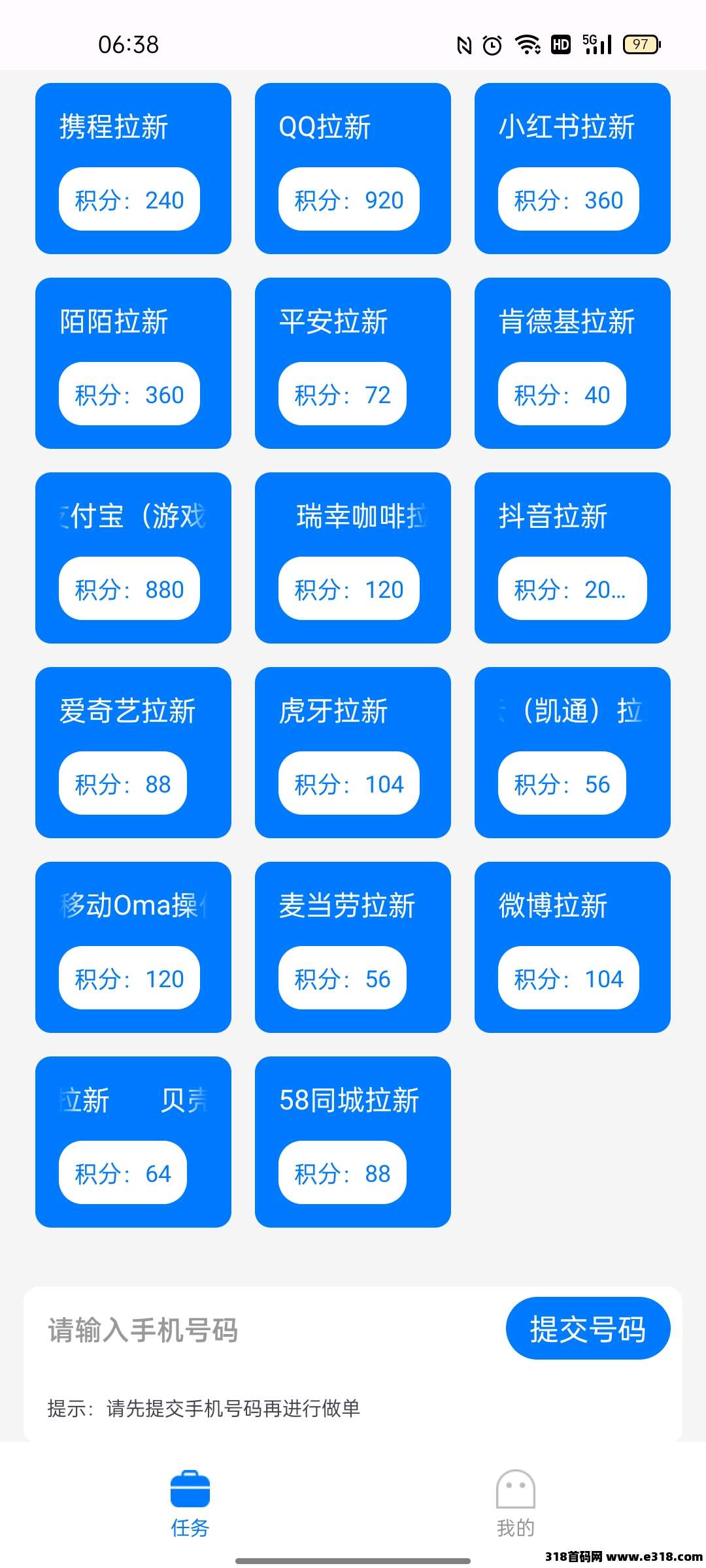Open the 抖音拉新 task card
The width and height of the screenshot is (706, 1568).
pos(573,557)
